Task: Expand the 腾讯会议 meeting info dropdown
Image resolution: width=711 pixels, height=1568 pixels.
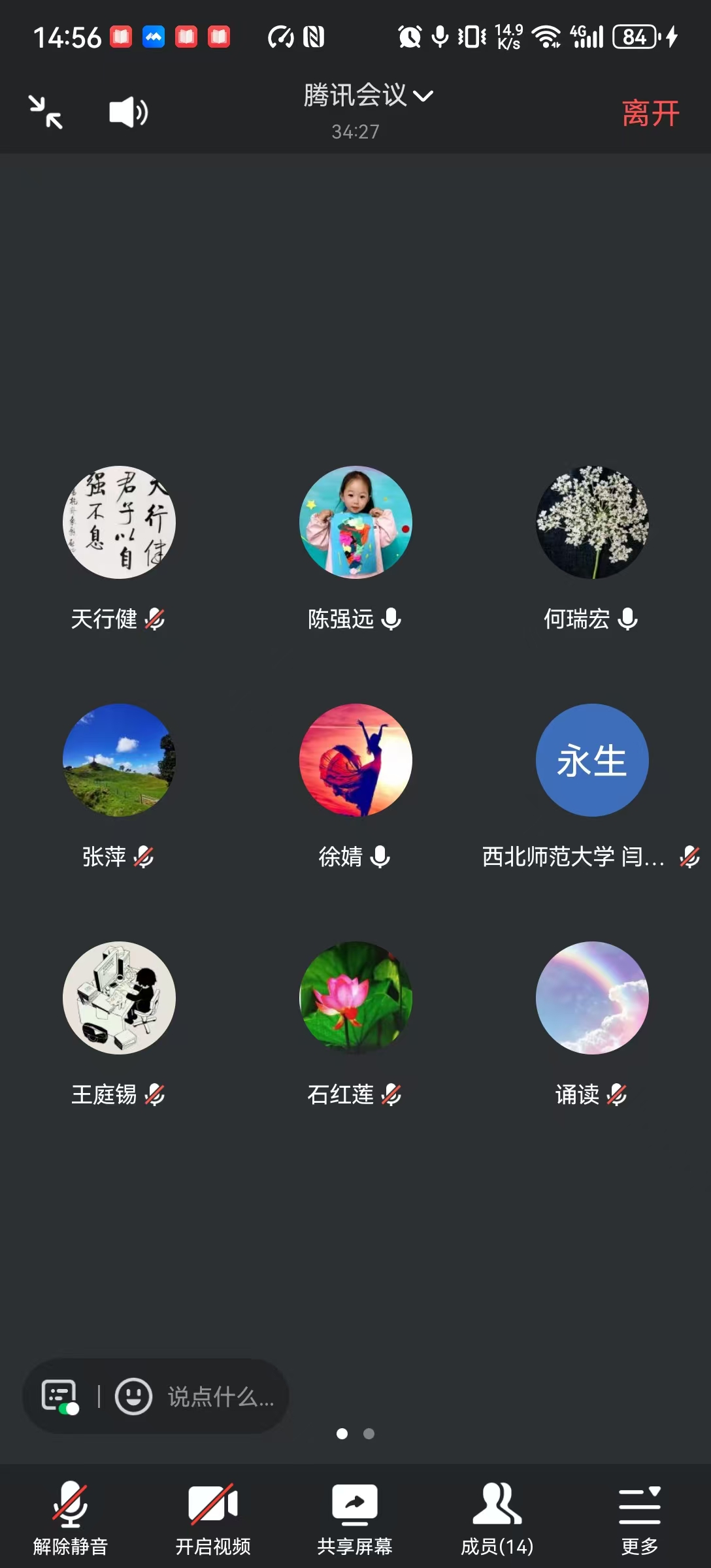Action: click(368, 96)
